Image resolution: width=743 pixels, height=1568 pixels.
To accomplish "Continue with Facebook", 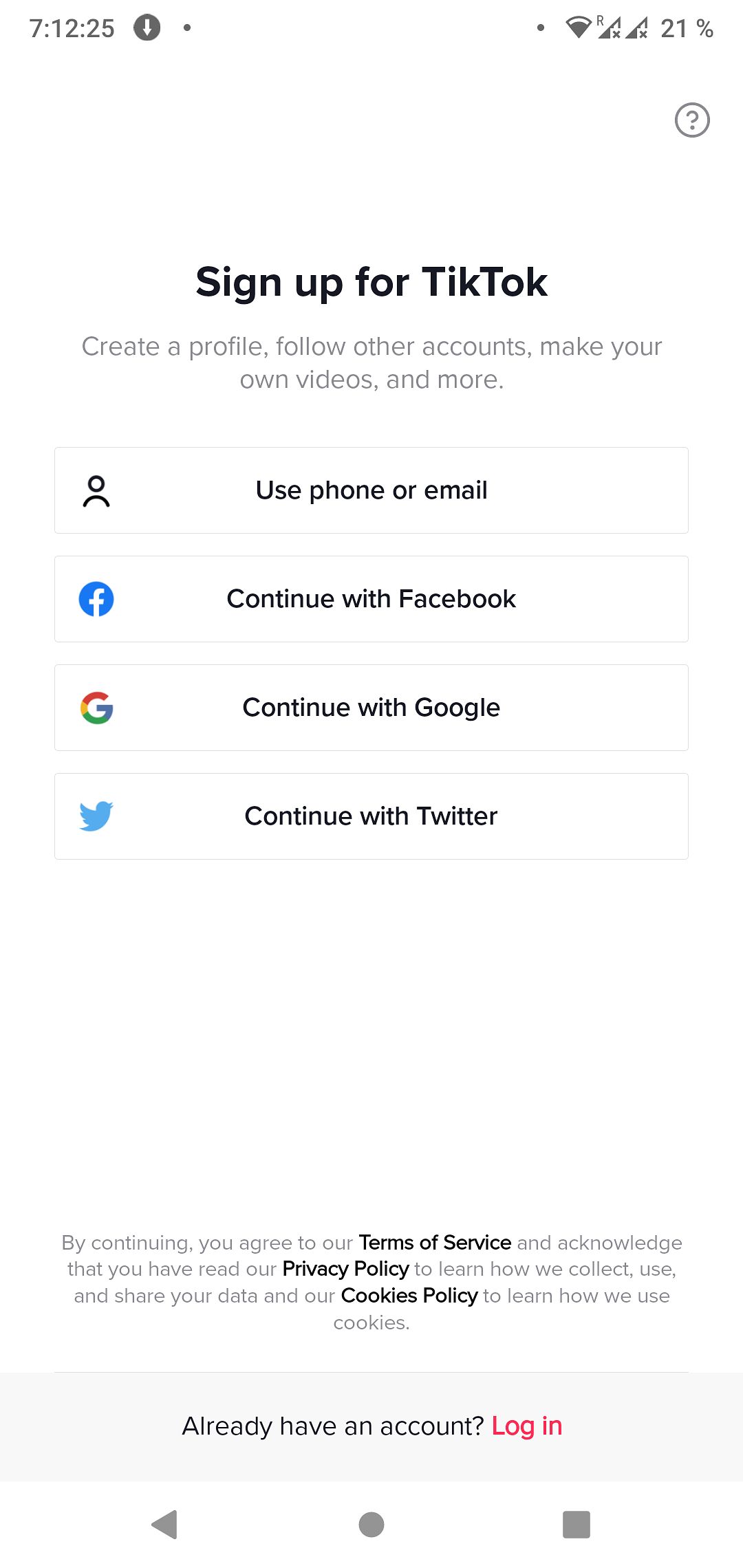I will (x=371, y=599).
